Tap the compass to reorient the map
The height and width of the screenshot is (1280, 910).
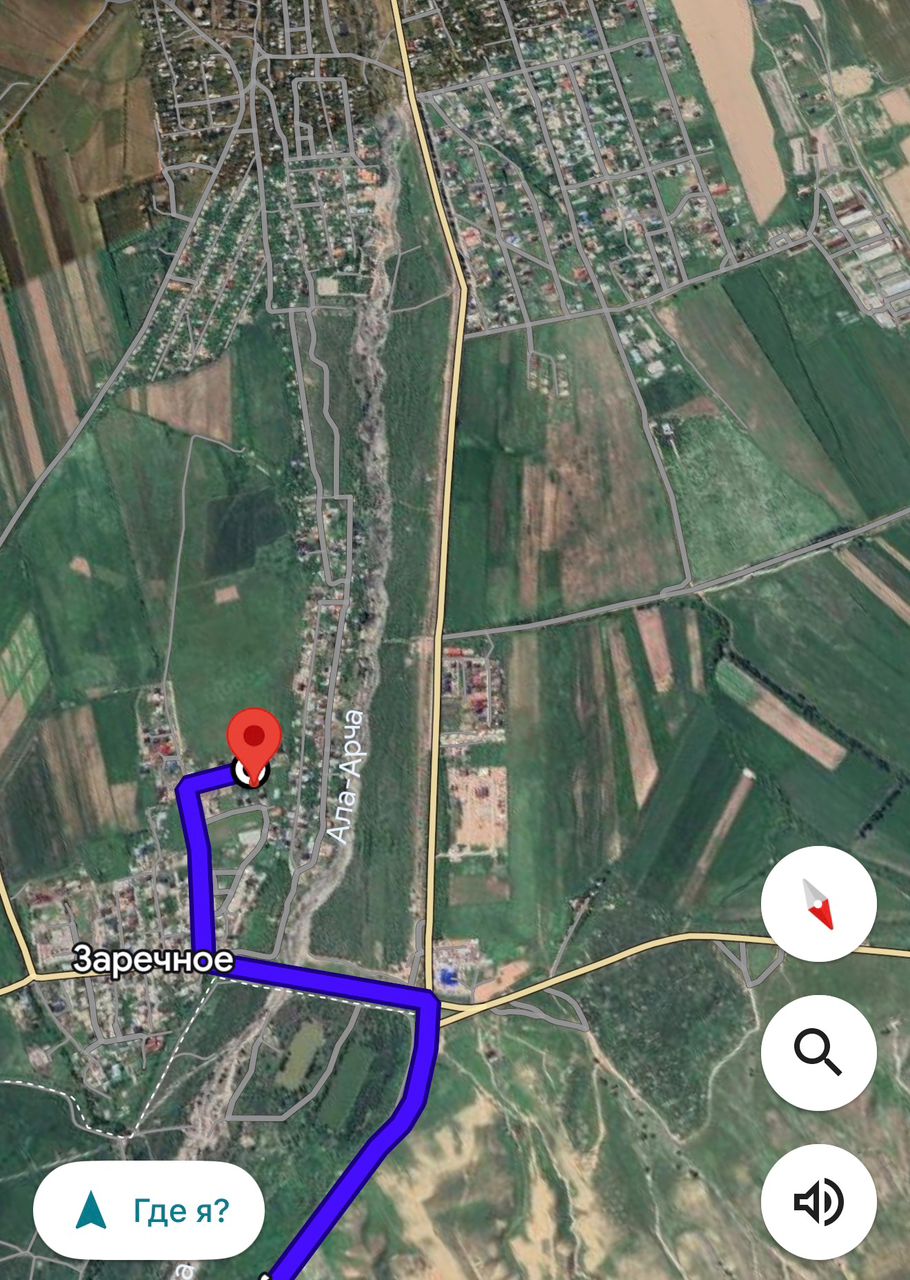(819, 904)
